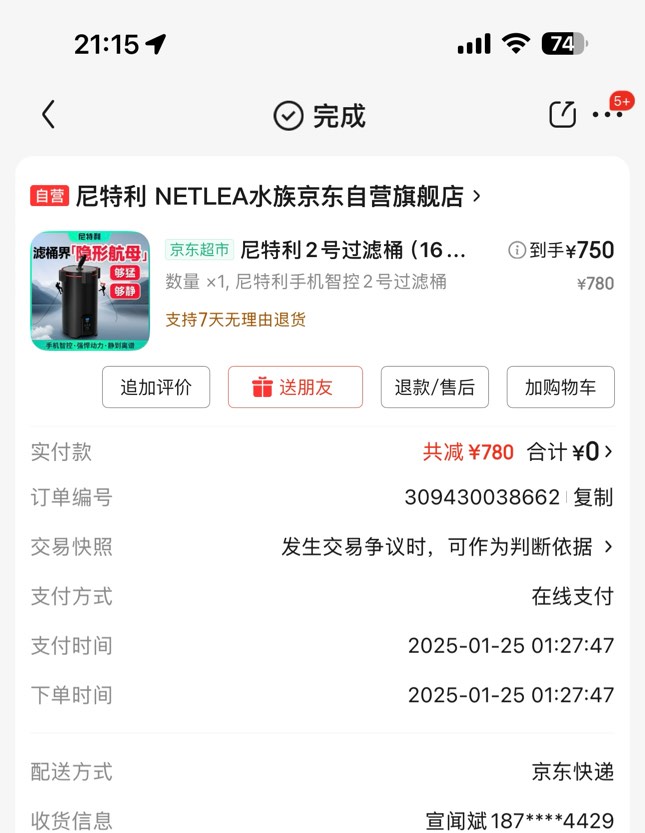Select 送朋友 gift button

(295, 387)
